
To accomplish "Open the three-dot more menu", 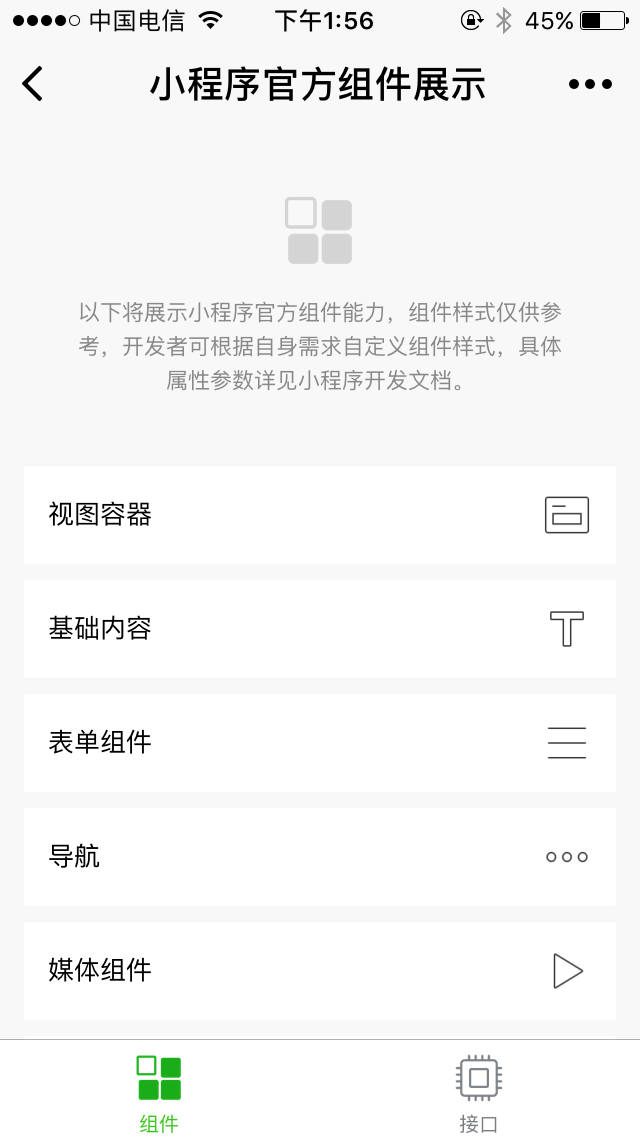I will 590,84.
